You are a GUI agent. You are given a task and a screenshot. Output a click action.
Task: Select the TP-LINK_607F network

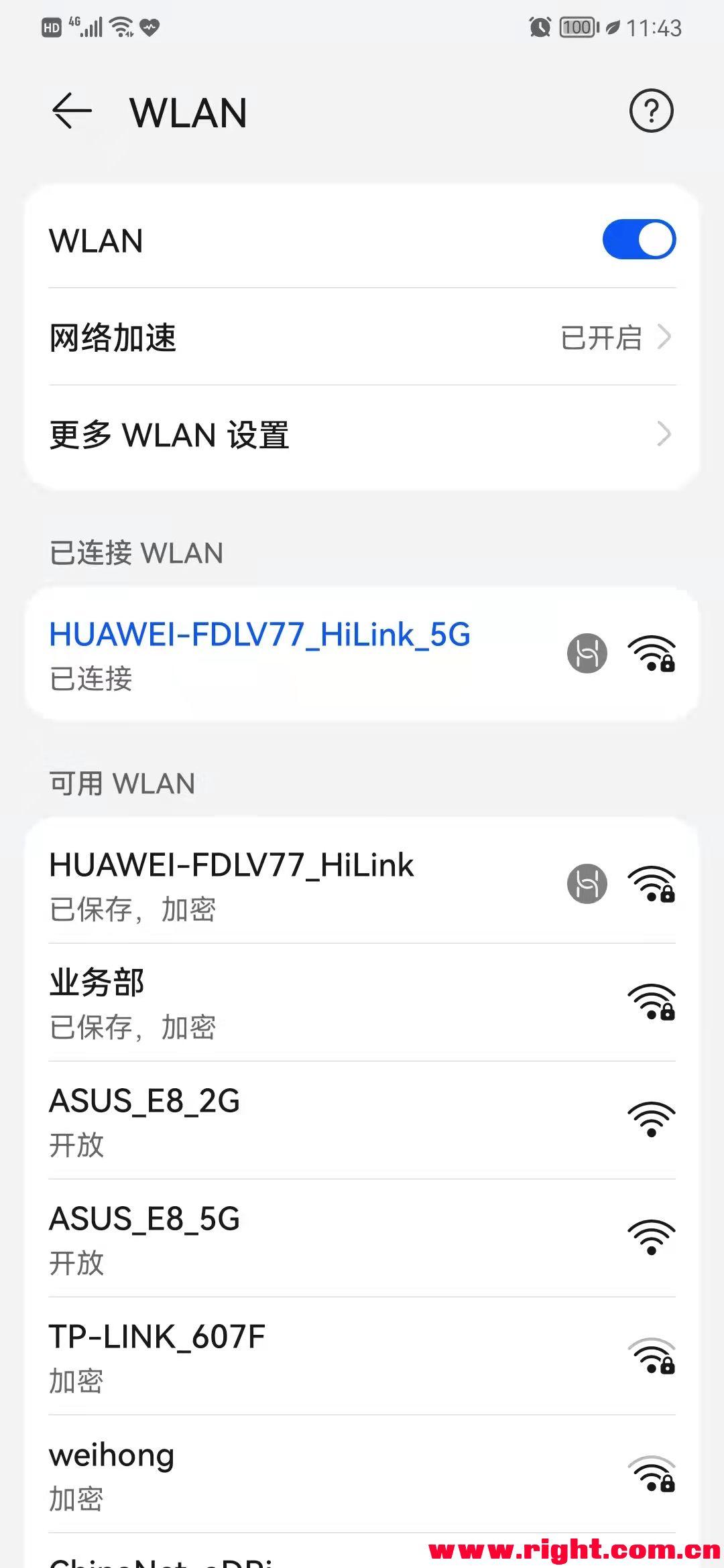click(x=362, y=1356)
